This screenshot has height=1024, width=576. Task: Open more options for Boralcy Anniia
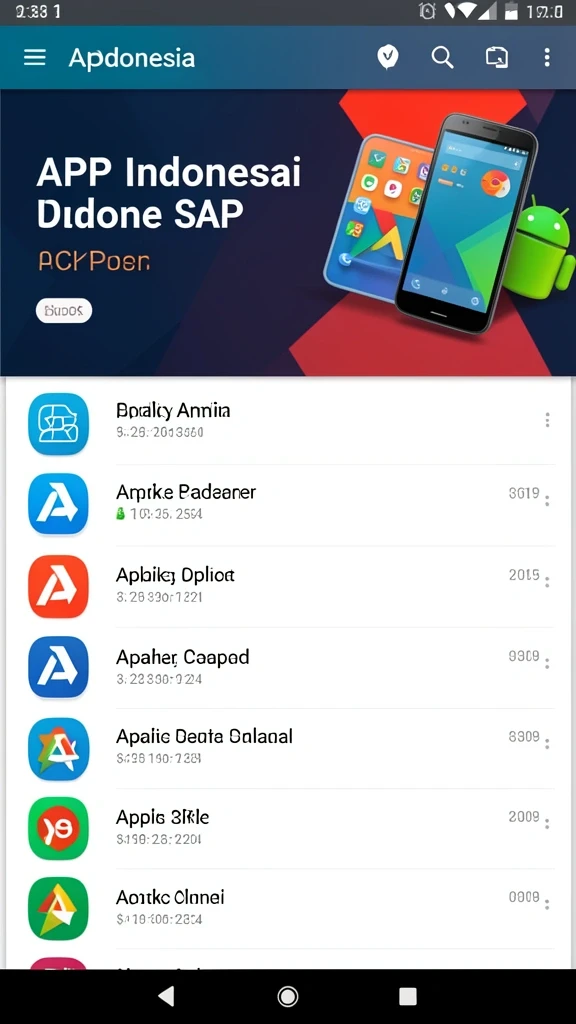(x=547, y=420)
